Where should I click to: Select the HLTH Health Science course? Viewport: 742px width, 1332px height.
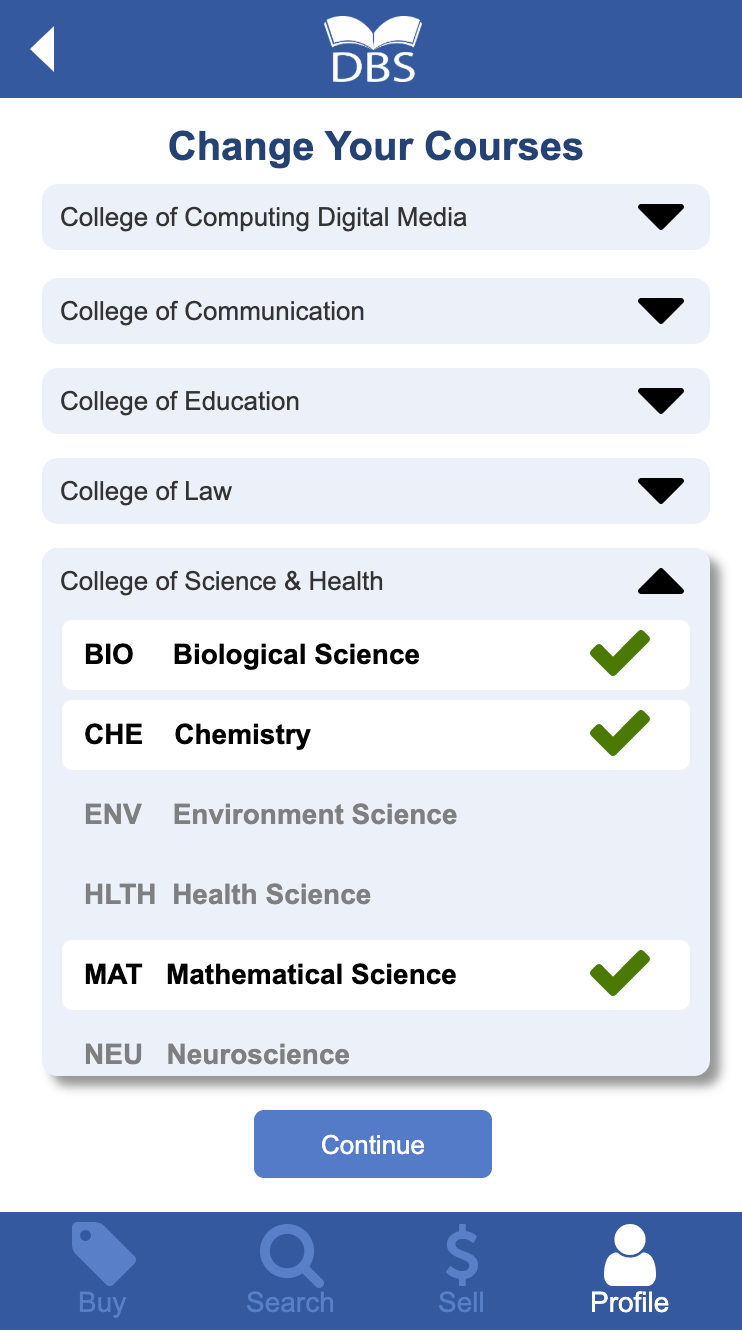(376, 895)
